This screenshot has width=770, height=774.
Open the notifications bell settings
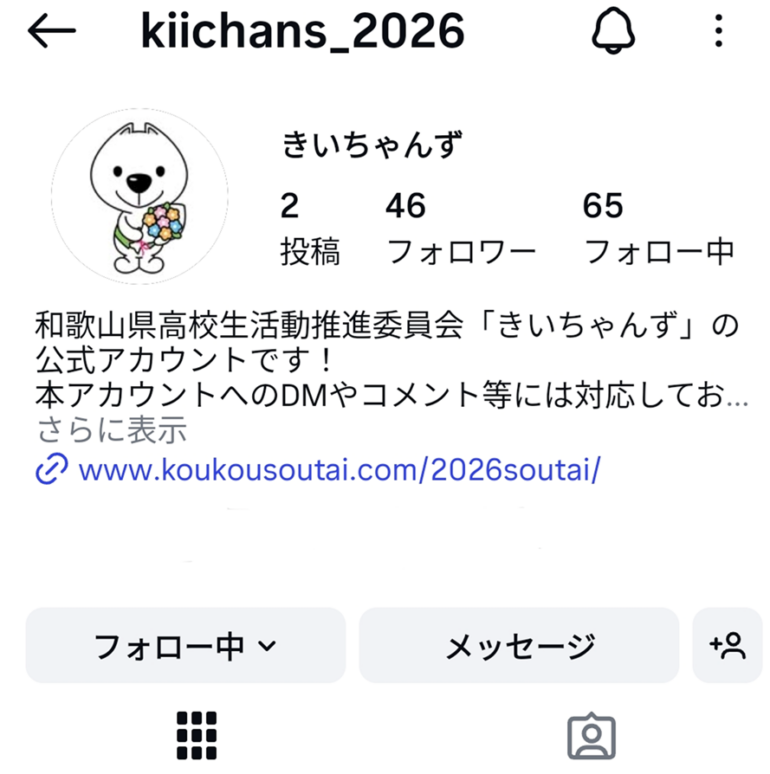pos(613,32)
